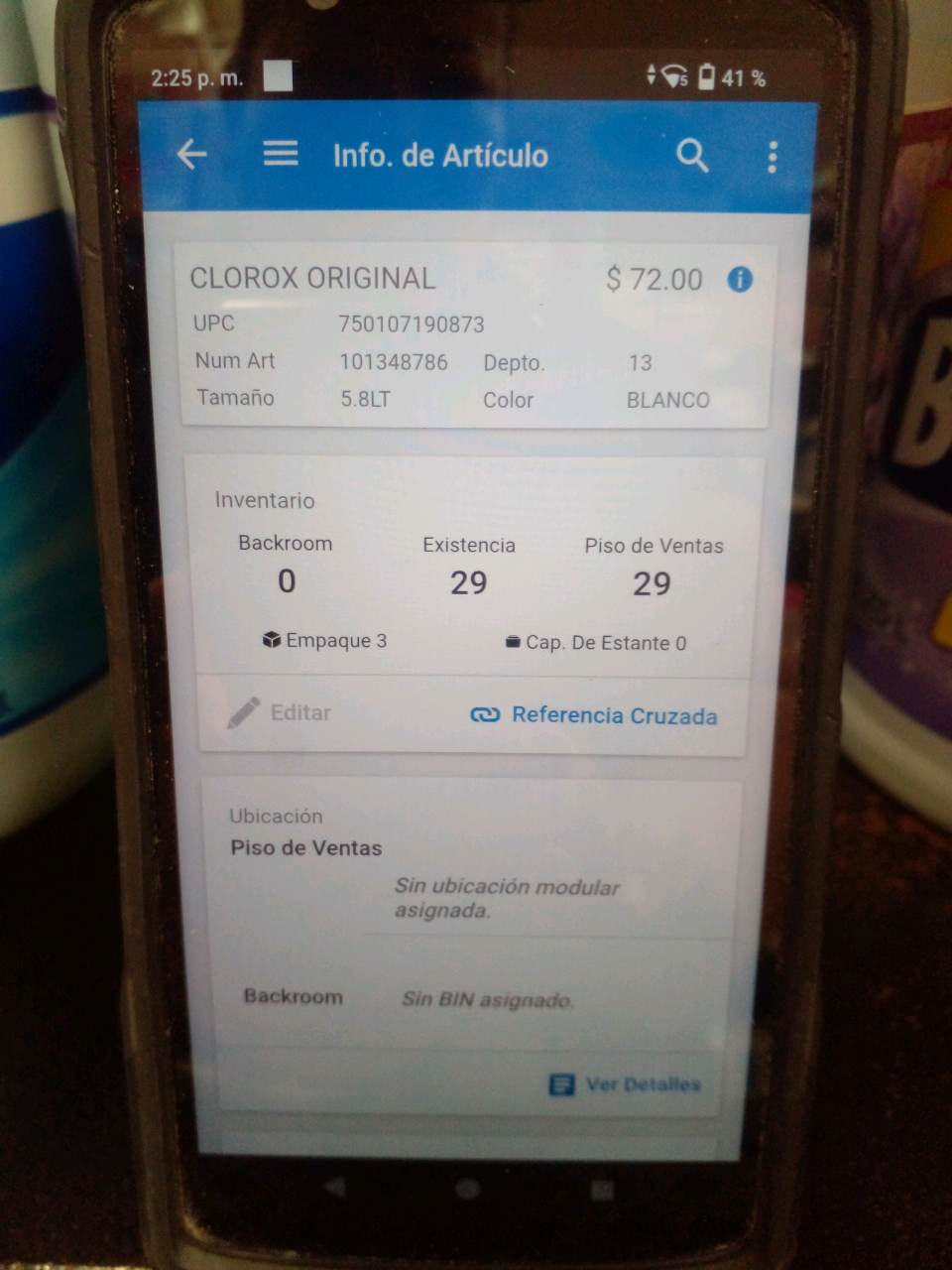Viewport: 952px width, 1270px height.
Task: Tap the system home button
Action: (467, 1188)
